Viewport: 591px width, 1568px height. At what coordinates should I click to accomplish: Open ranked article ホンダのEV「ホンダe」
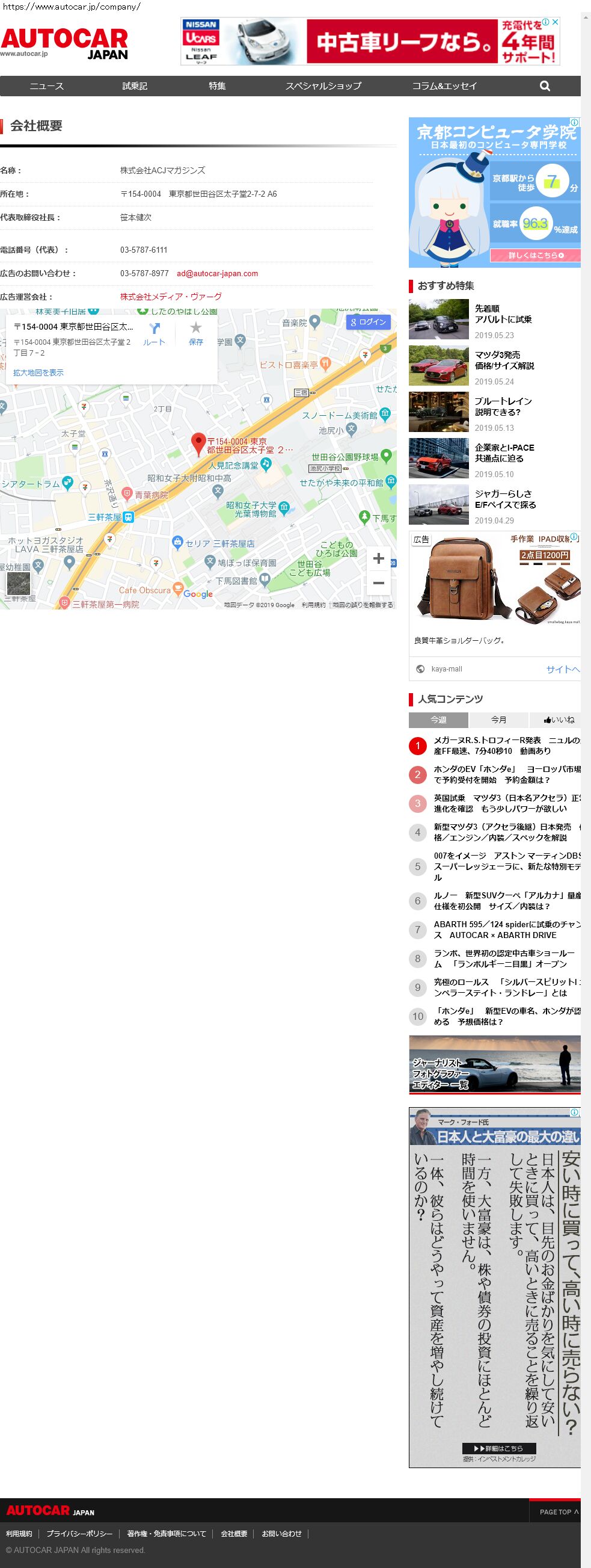point(498,774)
